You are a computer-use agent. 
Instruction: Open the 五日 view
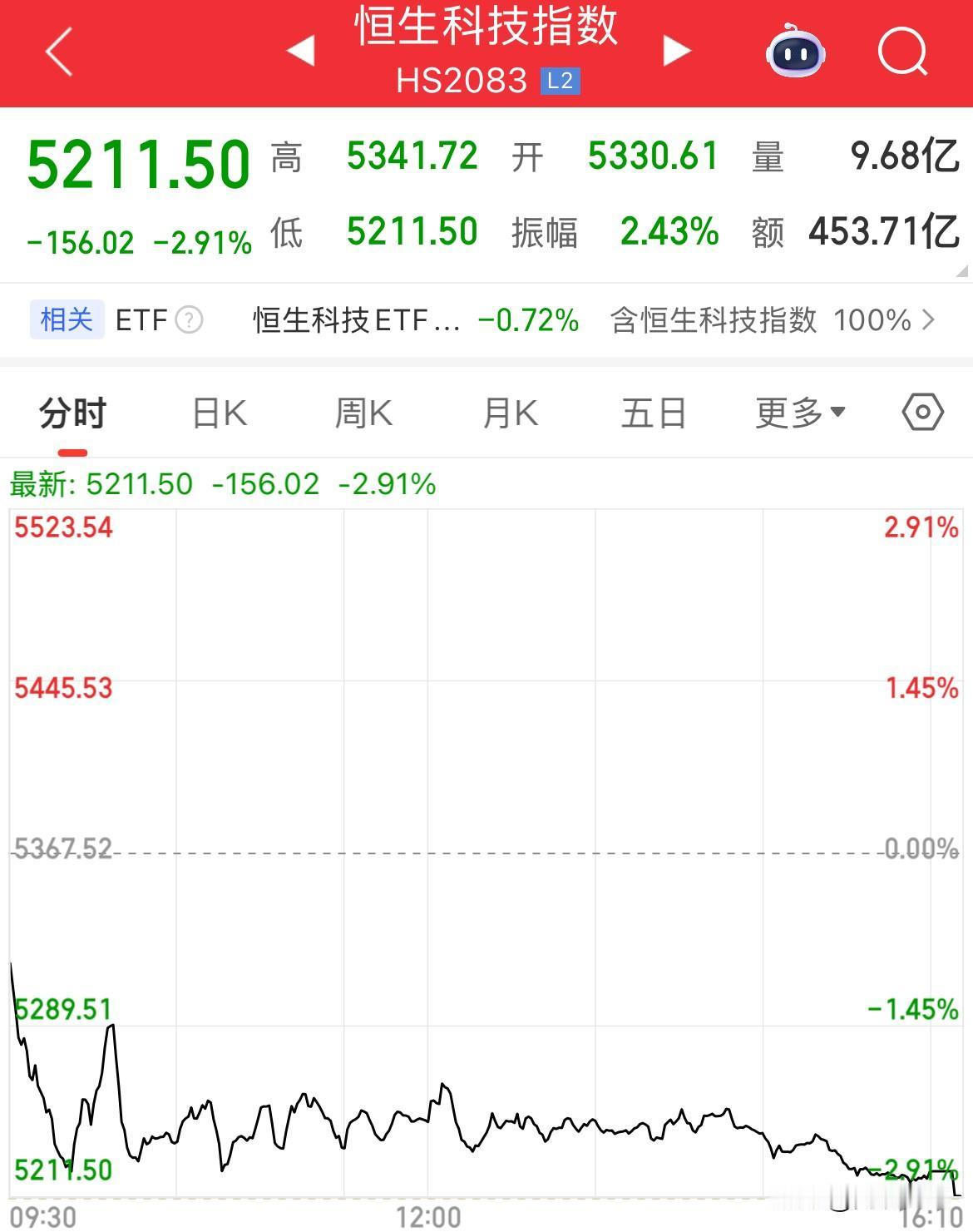pyautogui.click(x=654, y=411)
